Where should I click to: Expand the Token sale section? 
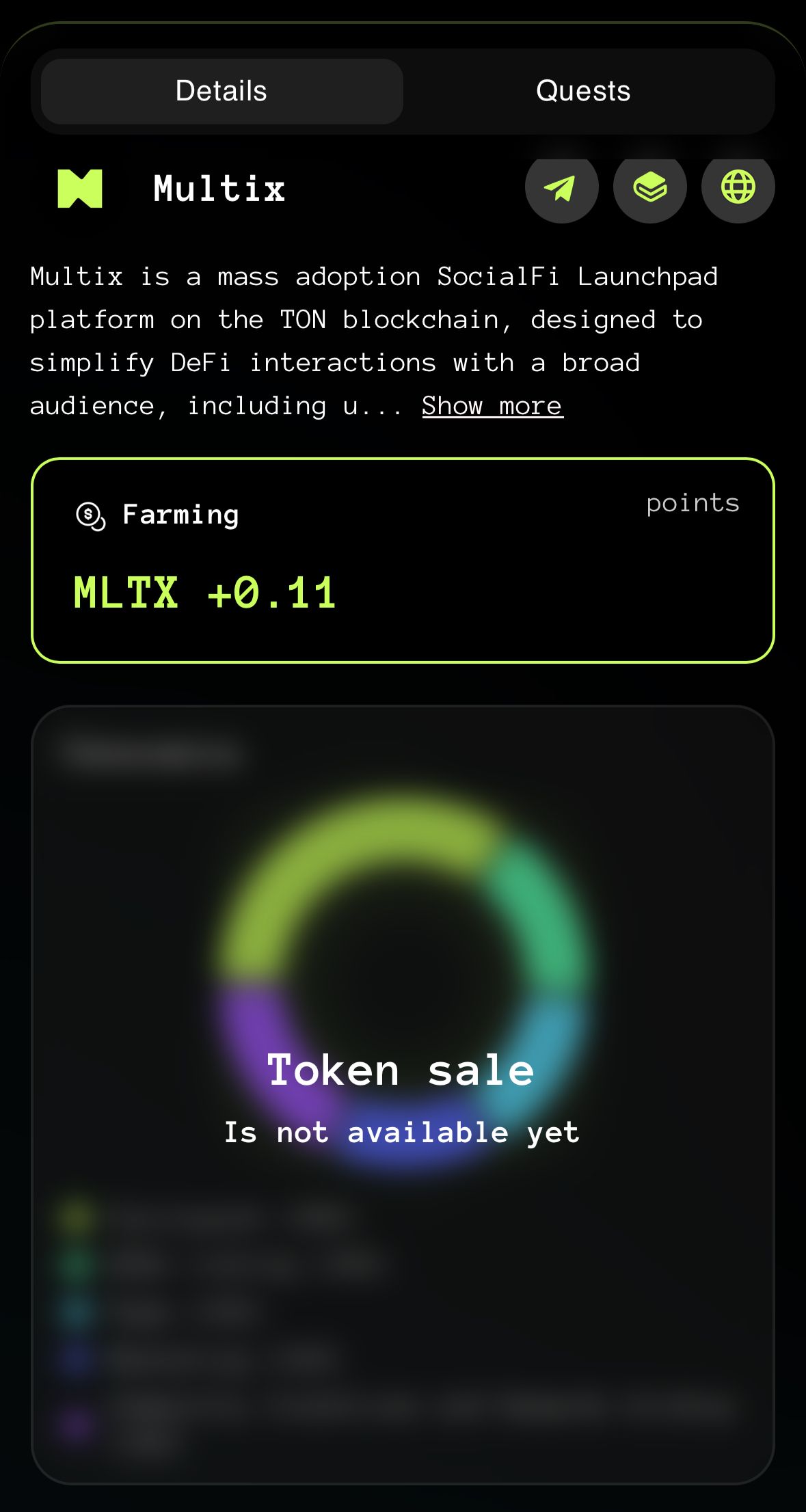403,1068
